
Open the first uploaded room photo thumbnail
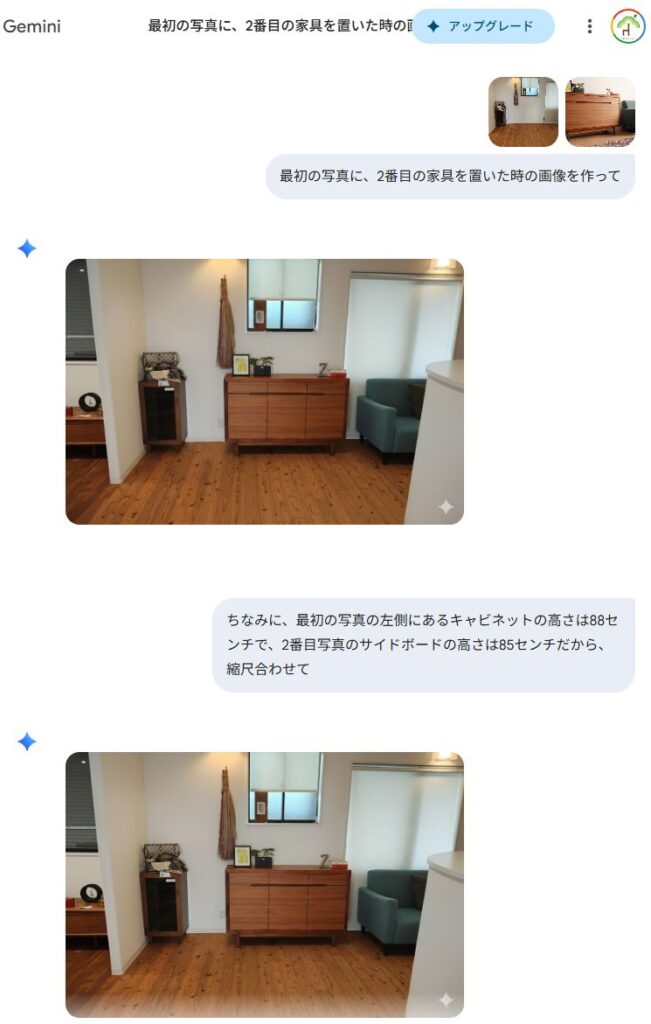(x=523, y=112)
